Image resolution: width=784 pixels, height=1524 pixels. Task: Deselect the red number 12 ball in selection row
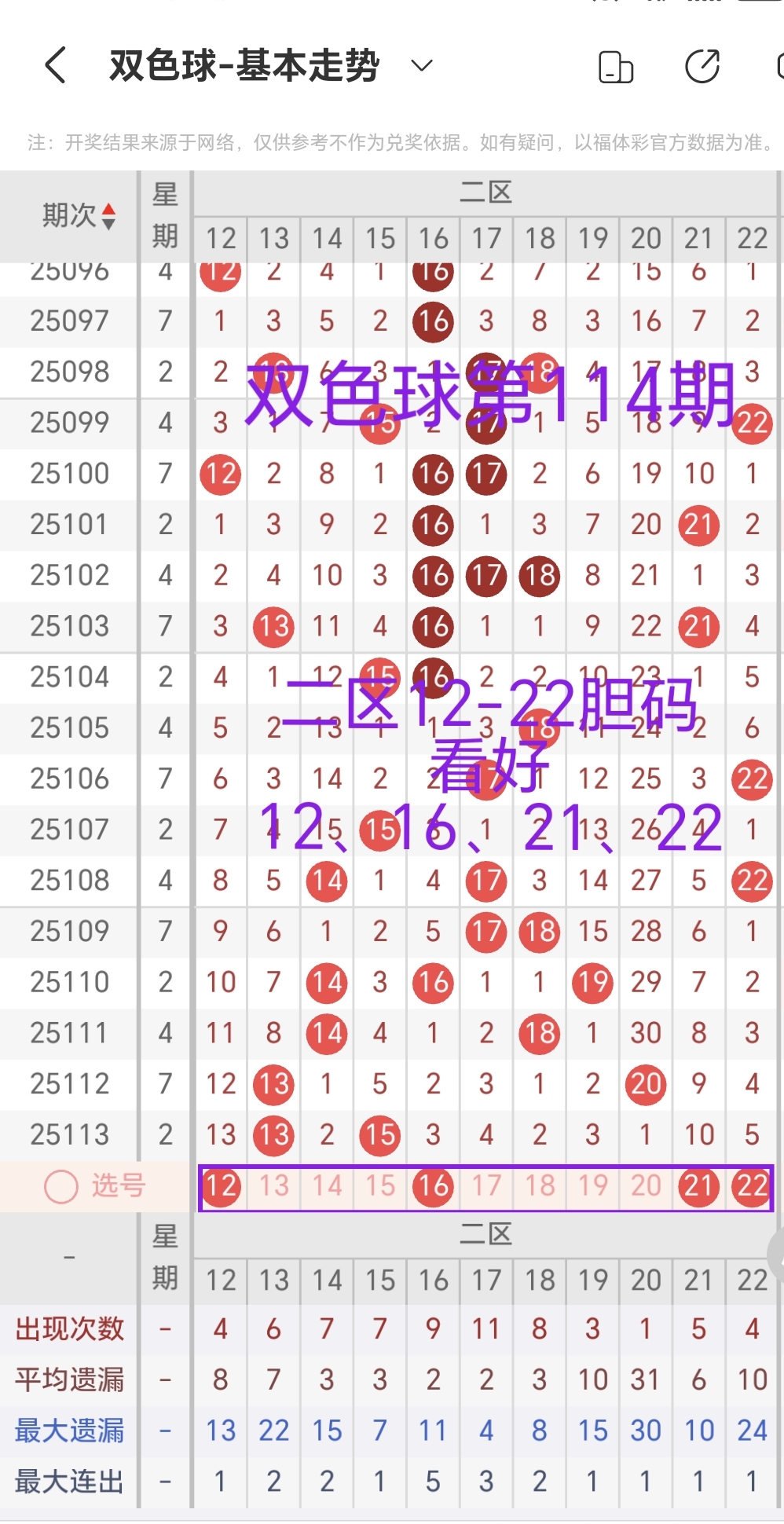pyautogui.click(x=221, y=1186)
